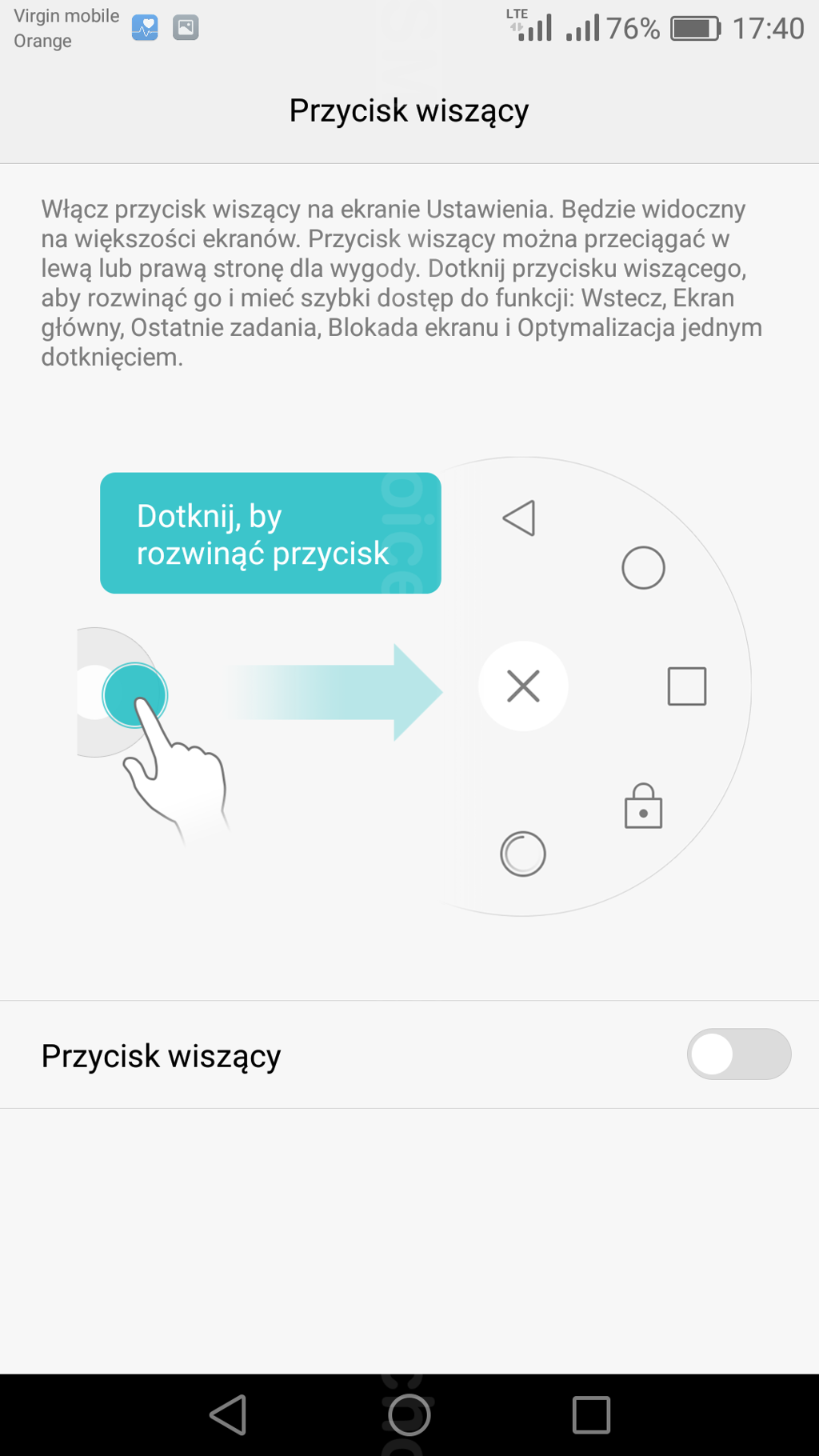Viewport: 819px width, 1456px height.
Task: Return to the home screen
Action: pos(409,1415)
